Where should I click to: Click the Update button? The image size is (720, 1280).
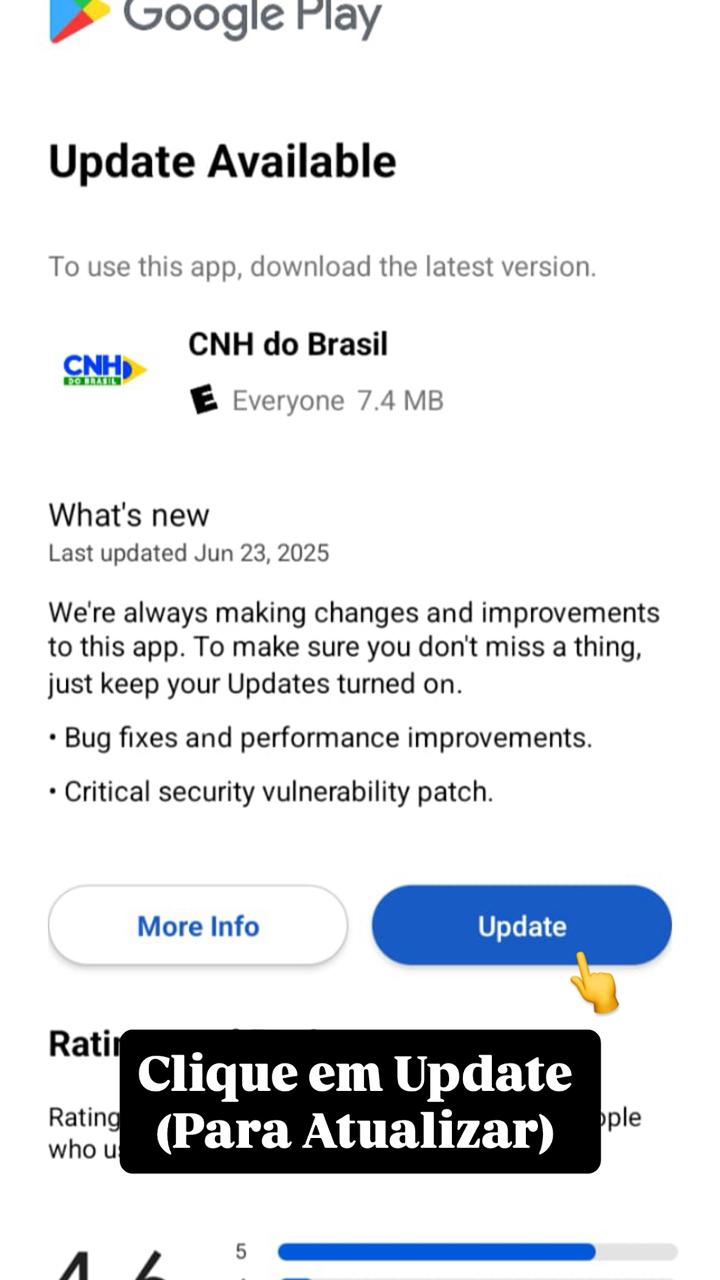point(520,926)
